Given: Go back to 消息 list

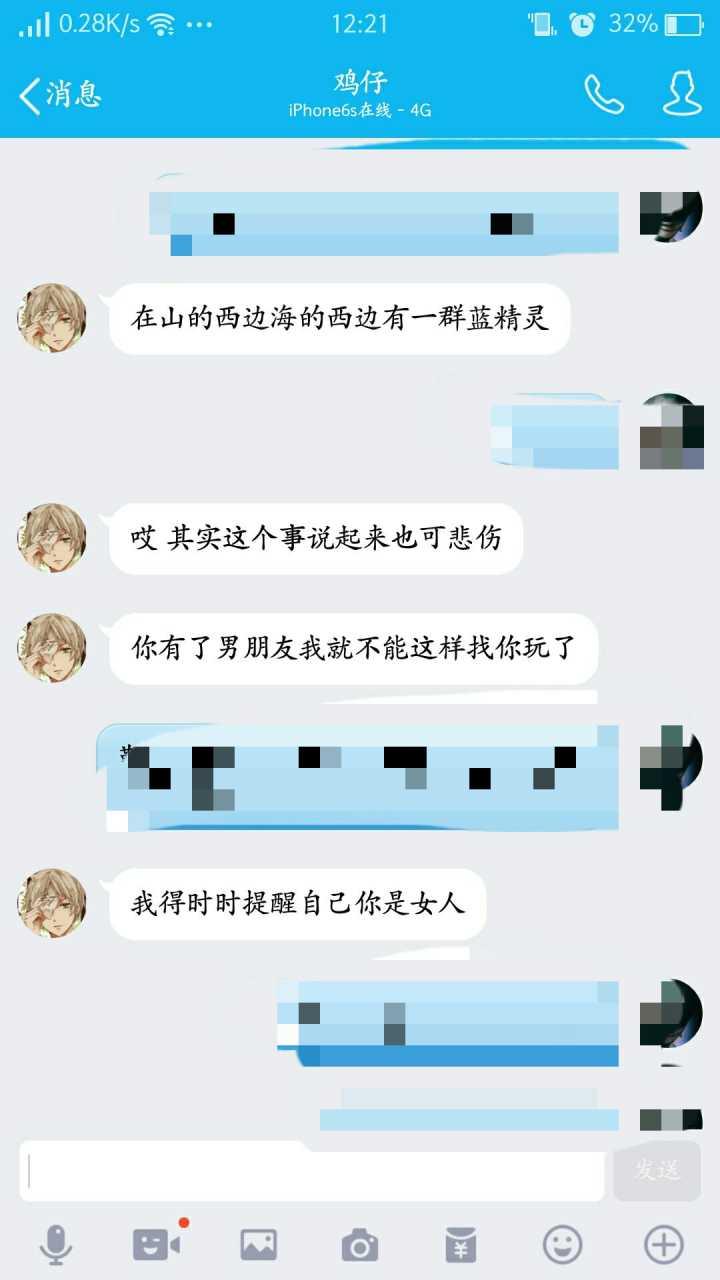Looking at the screenshot, I should [60, 95].
